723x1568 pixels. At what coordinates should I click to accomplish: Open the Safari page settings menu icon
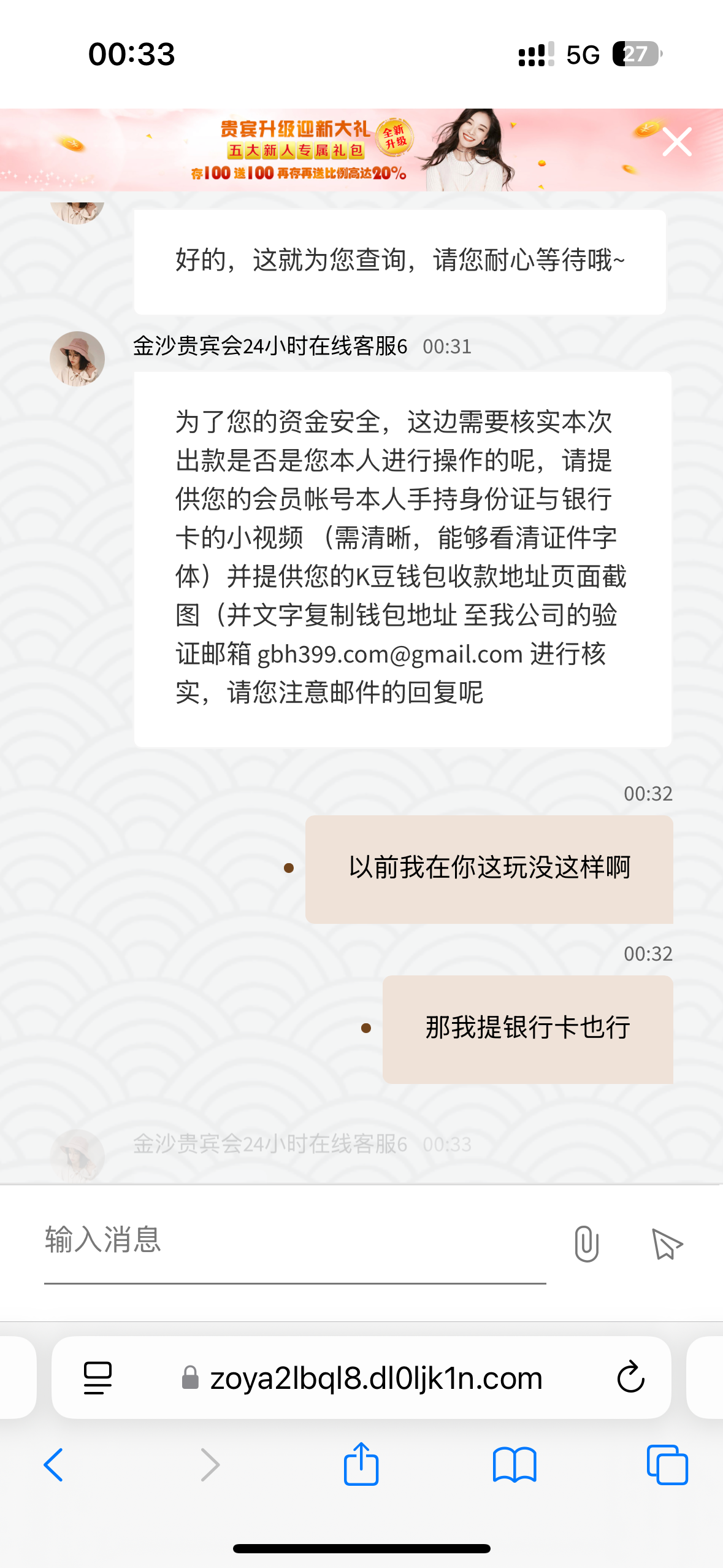(98, 1378)
